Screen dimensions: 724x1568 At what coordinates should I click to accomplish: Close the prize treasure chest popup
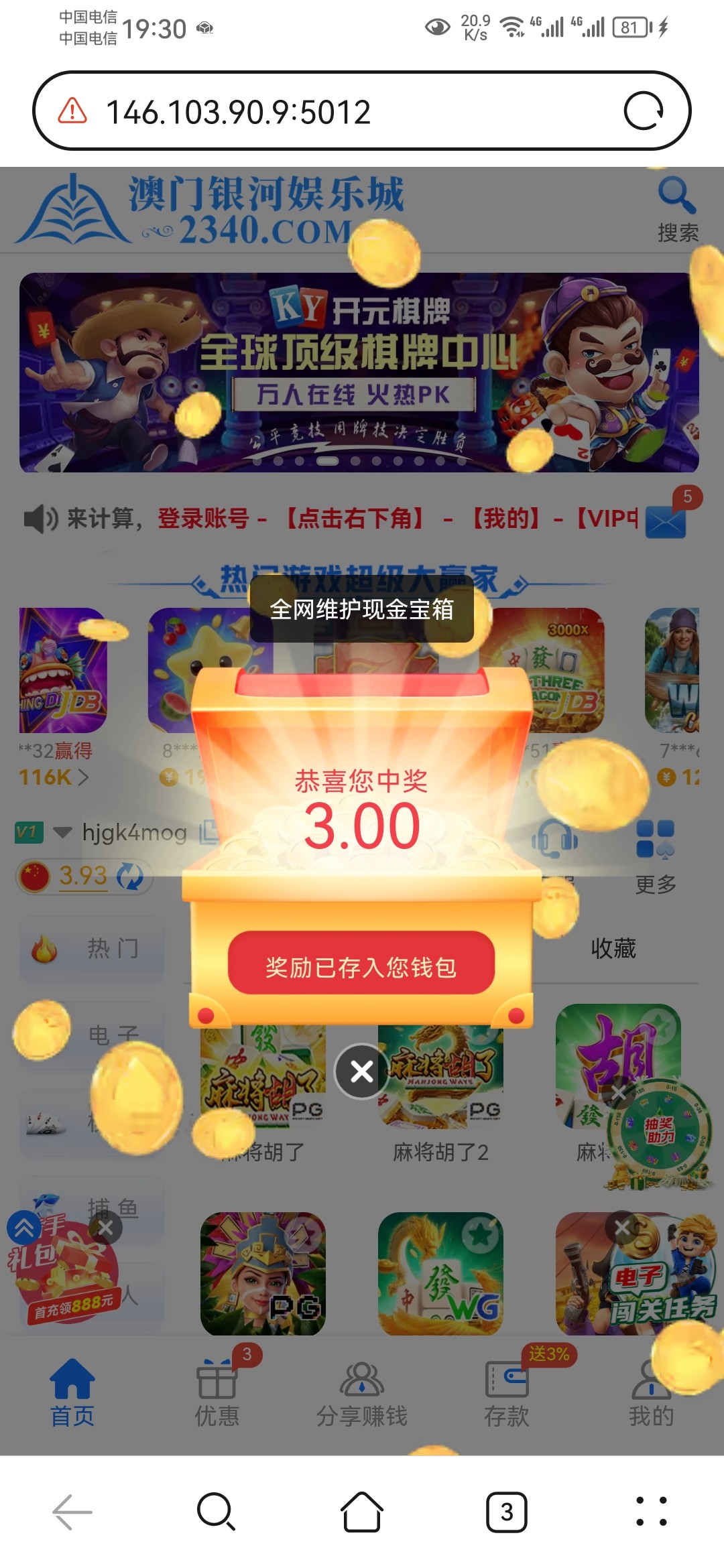tap(362, 1071)
